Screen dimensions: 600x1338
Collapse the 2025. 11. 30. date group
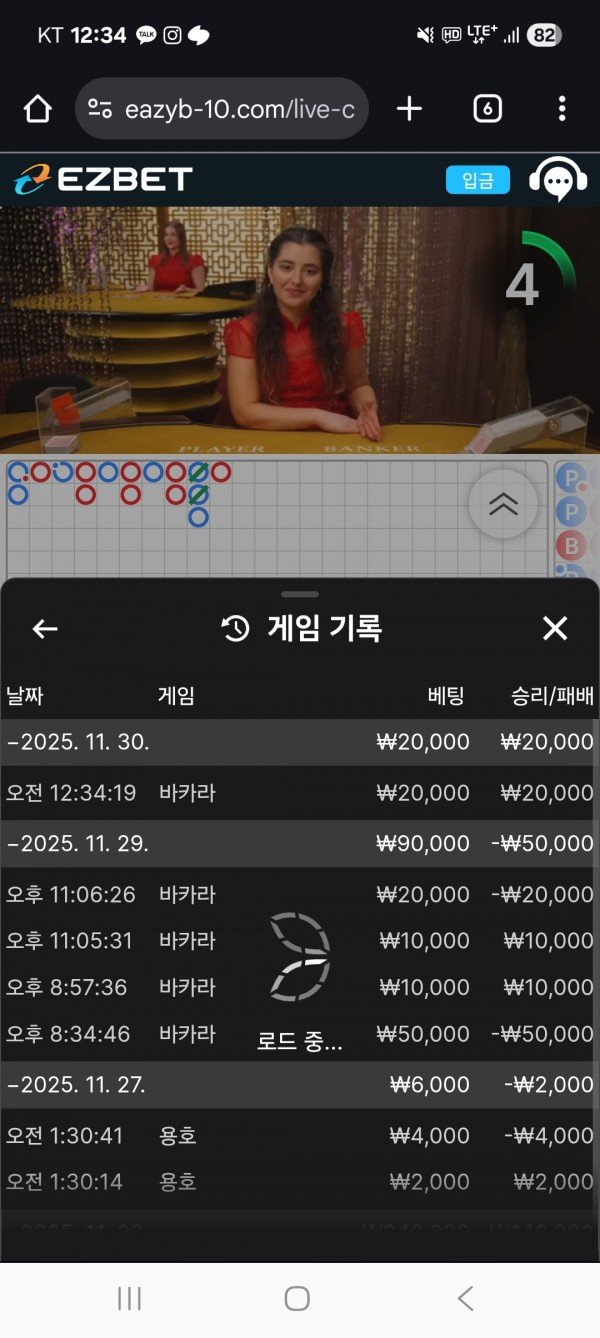(78, 742)
